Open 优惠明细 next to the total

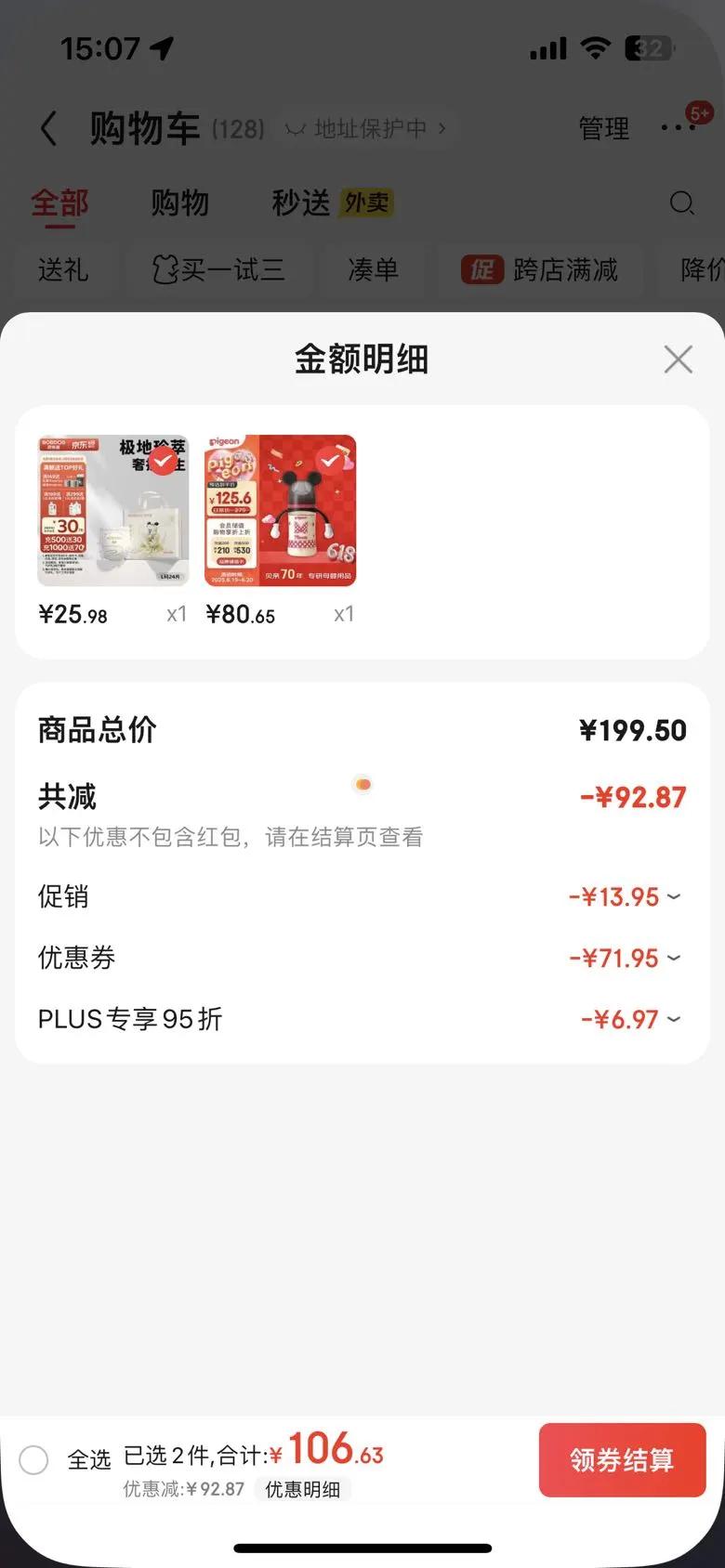pos(303,1489)
